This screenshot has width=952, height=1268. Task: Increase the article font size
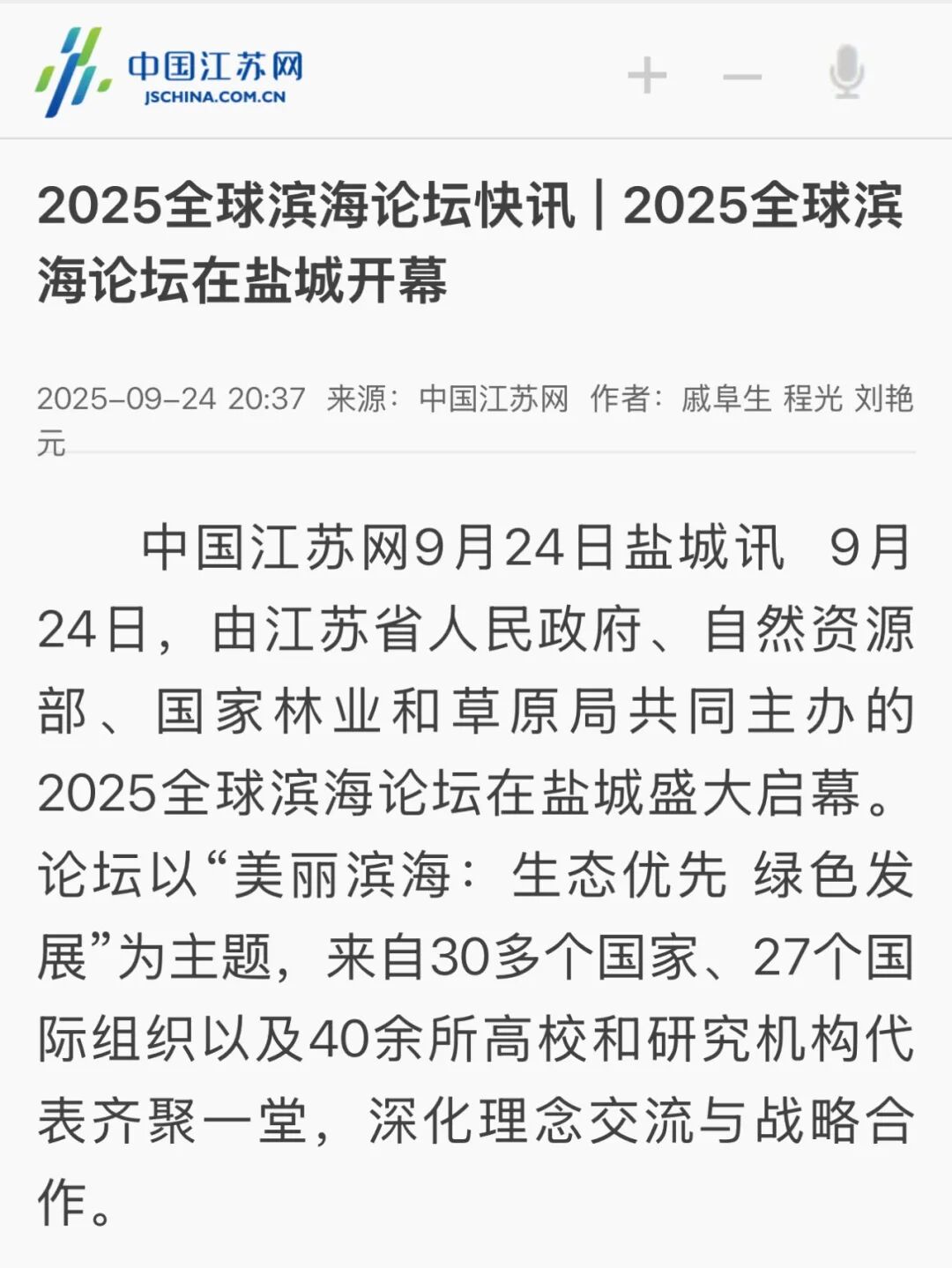[x=647, y=75]
